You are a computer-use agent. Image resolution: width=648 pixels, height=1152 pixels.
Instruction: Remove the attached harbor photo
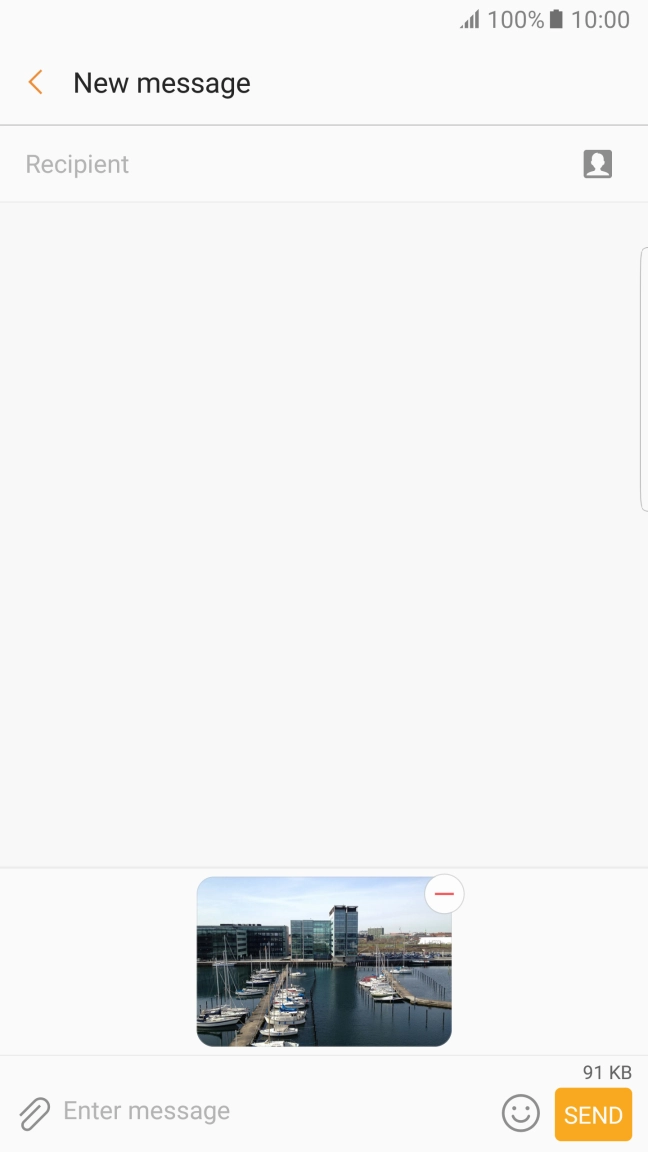click(444, 894)
